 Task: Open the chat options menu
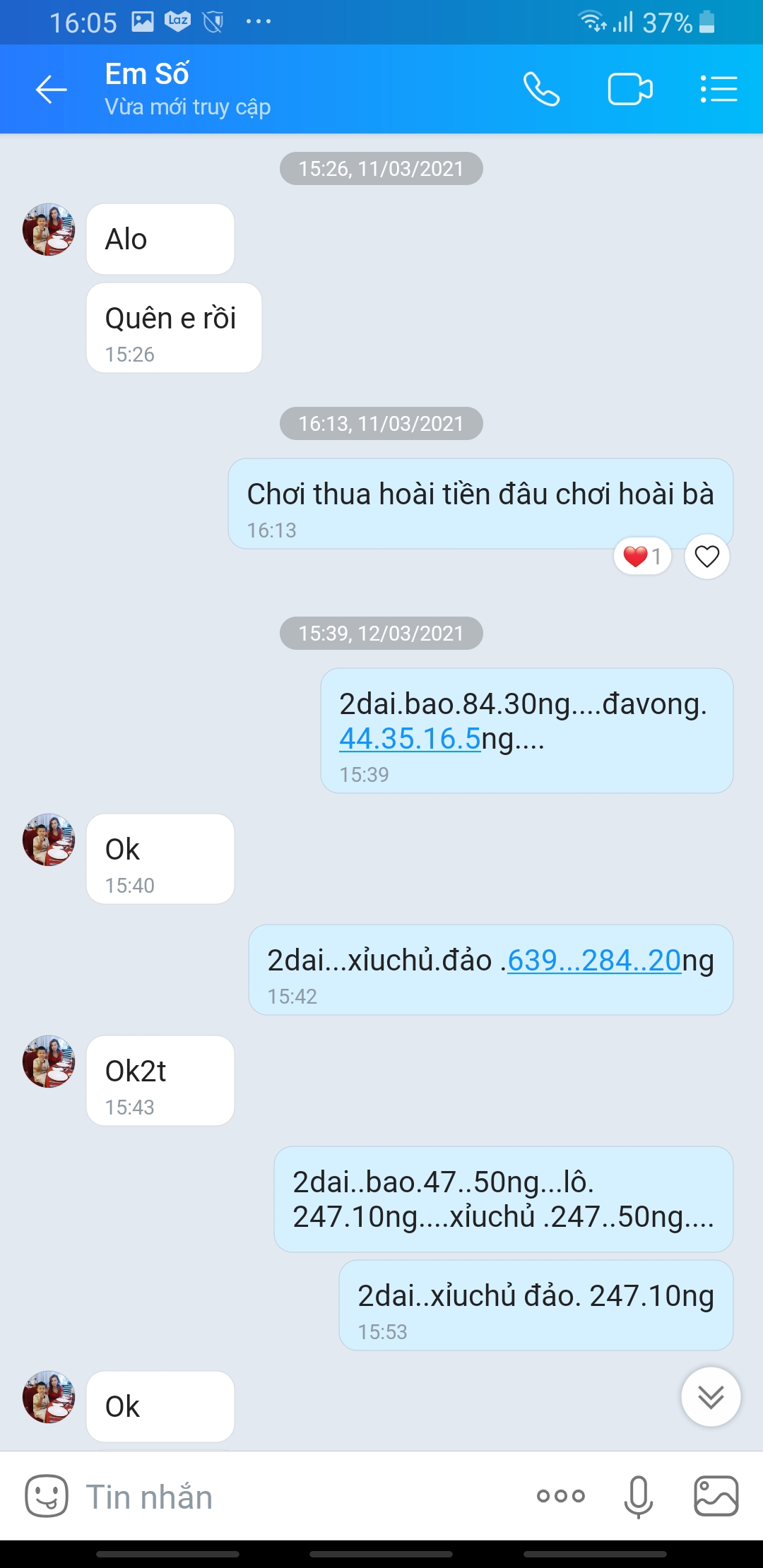pyautogui.click(x=718, y=90)
